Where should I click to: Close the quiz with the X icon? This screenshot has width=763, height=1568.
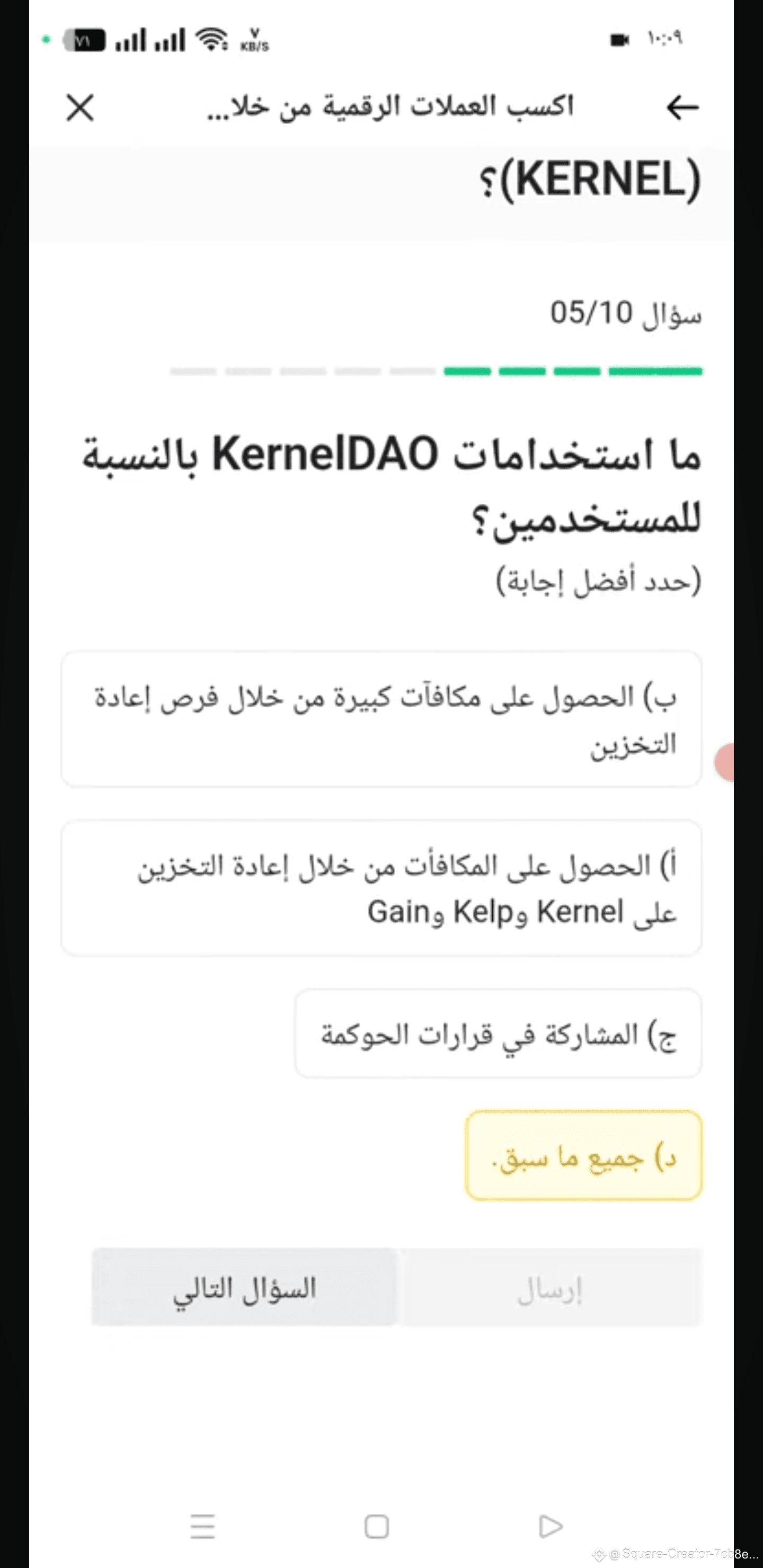point(80,108)
